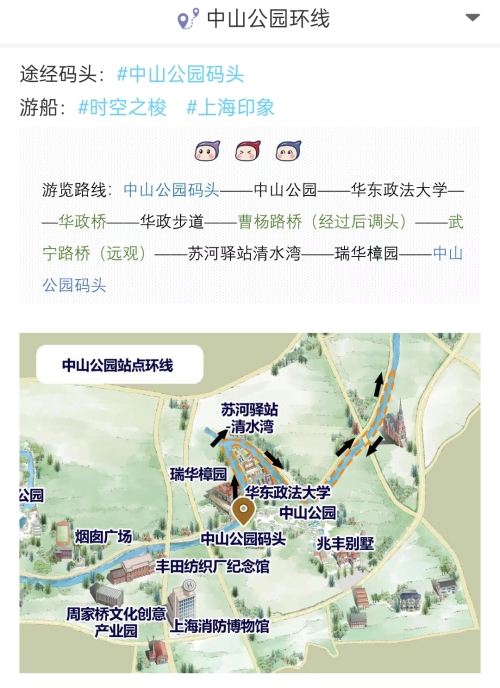Viewport: 500px width, 688px height.
Task: Expand the 中山公园环线 route dropdown arrow
Action: click(x=472, y=18)
